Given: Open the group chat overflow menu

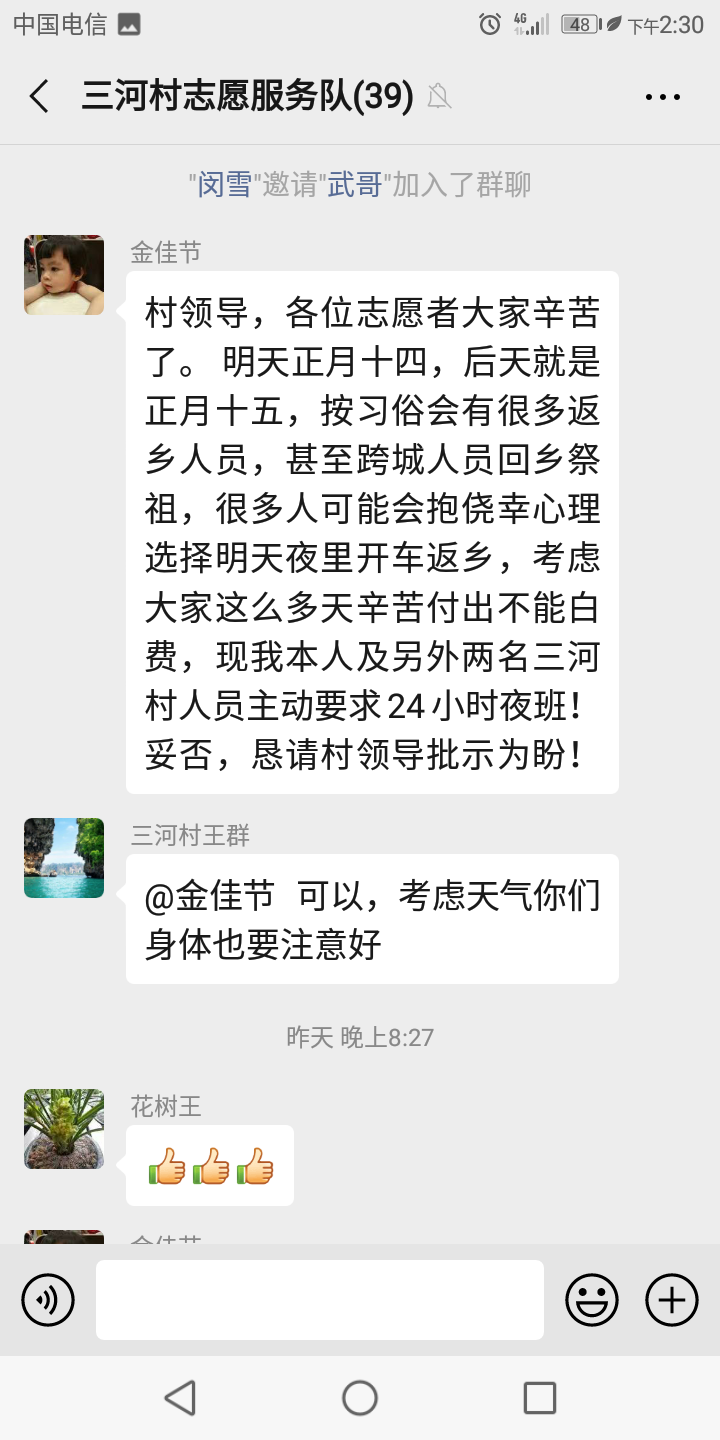Looking at the screenshot, I should pyautogui.click(x=662, y=97).
